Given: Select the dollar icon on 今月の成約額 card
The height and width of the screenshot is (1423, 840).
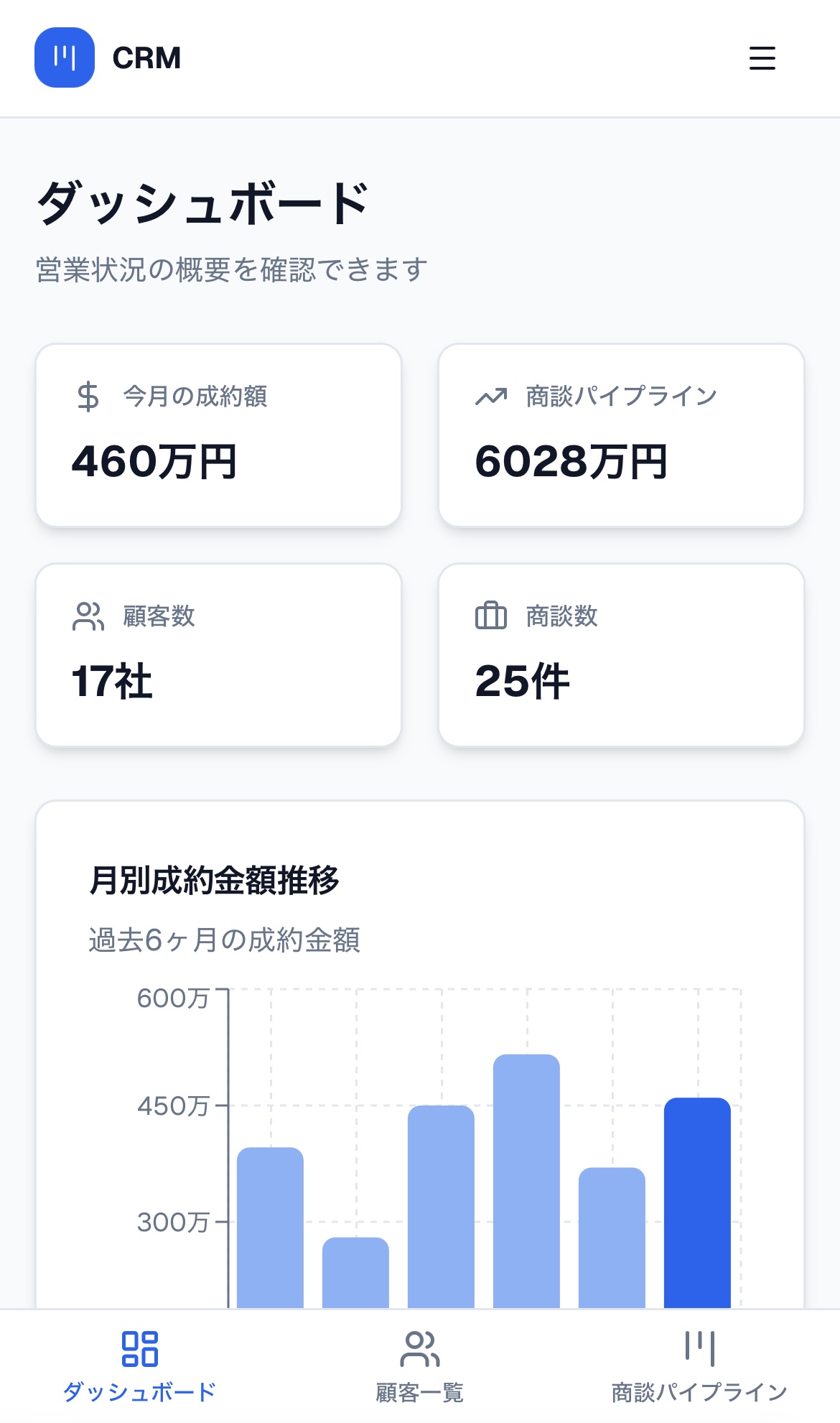Looking at the screenshot, I should tap(87, 395).
